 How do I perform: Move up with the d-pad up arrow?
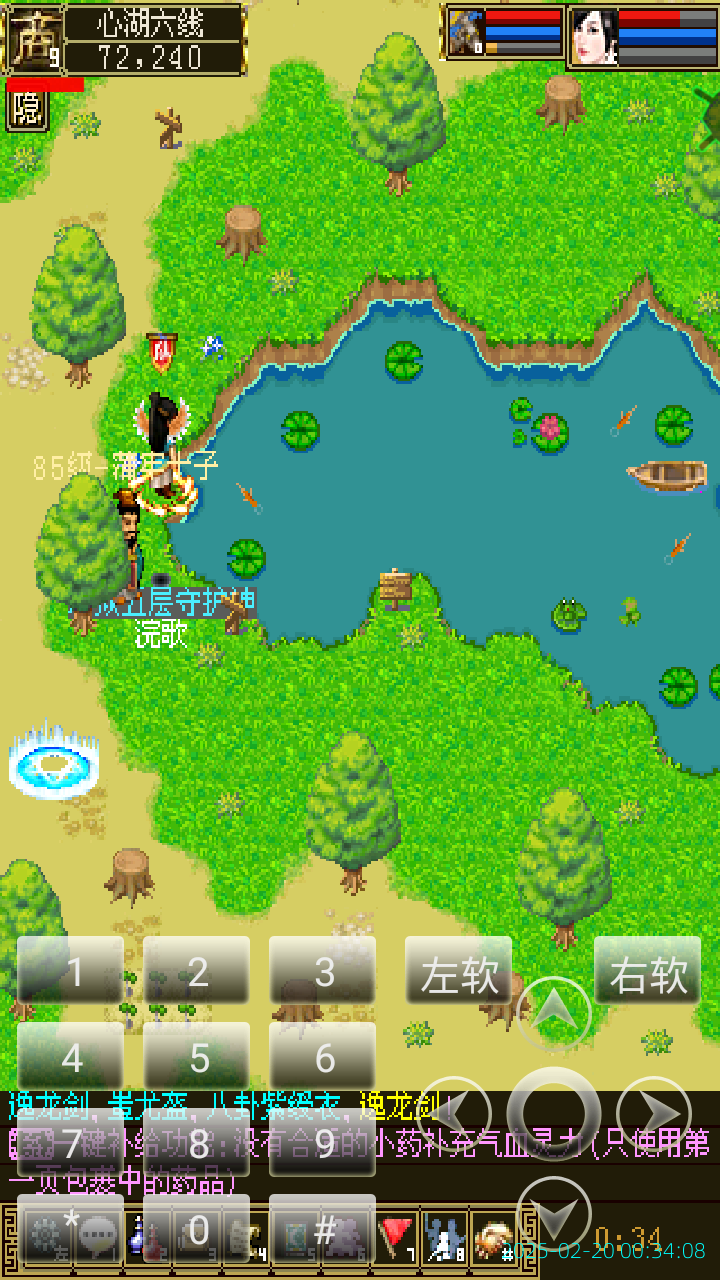(555, 1014)
